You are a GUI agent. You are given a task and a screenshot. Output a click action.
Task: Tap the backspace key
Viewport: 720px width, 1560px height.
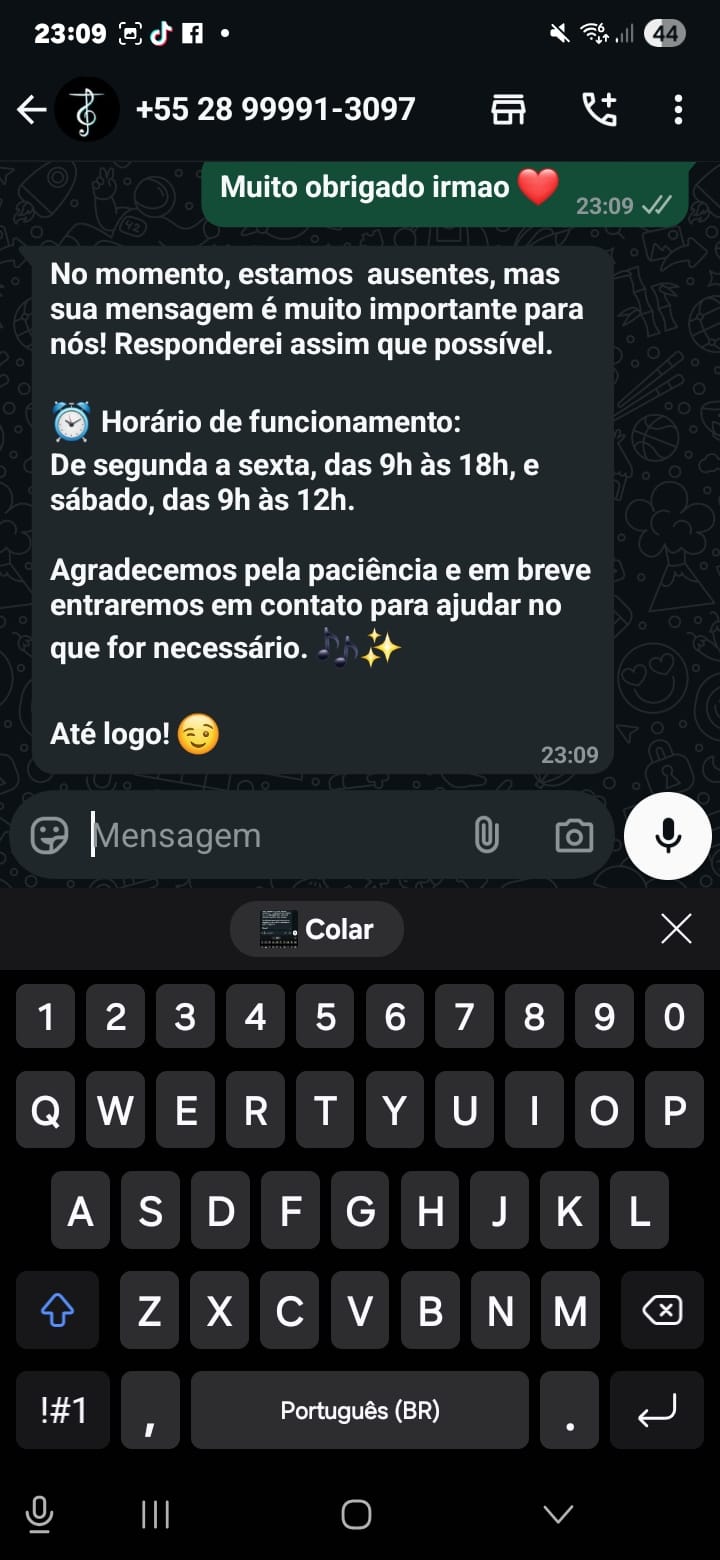(661, 1310)
